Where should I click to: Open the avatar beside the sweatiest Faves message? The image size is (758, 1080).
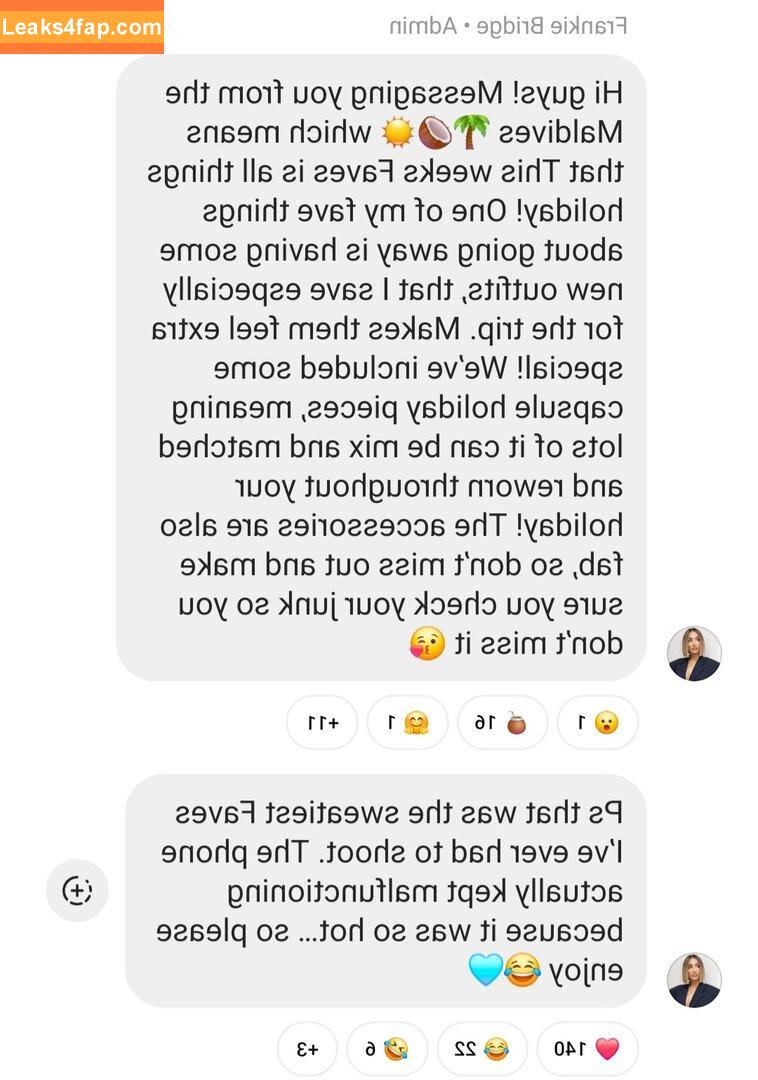tap(694, 980)
